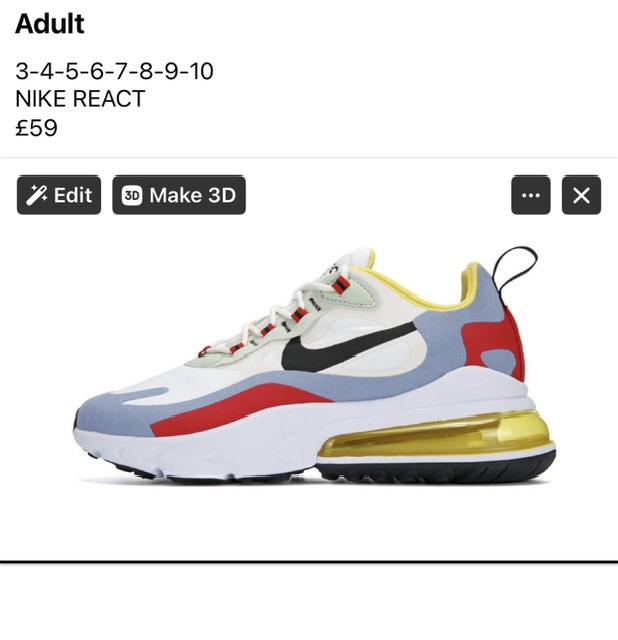This screenshot has width=618, height=640.
Task: Remove the photo with the X button
Action: pos(581,196)
